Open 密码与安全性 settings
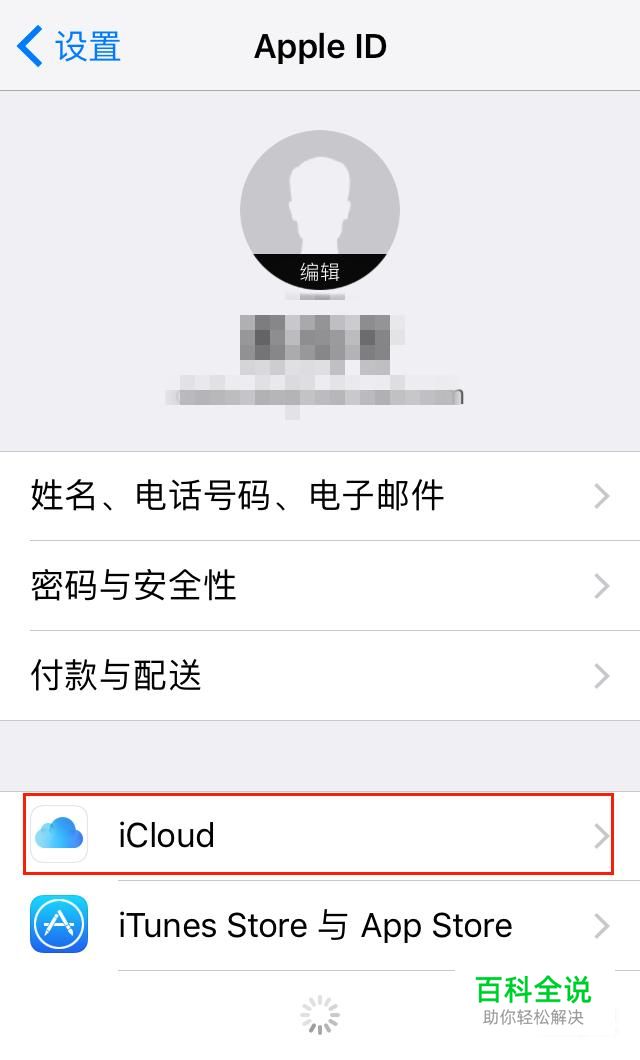The height and width of the screenshot is (1060, 640). coord(320,586)
